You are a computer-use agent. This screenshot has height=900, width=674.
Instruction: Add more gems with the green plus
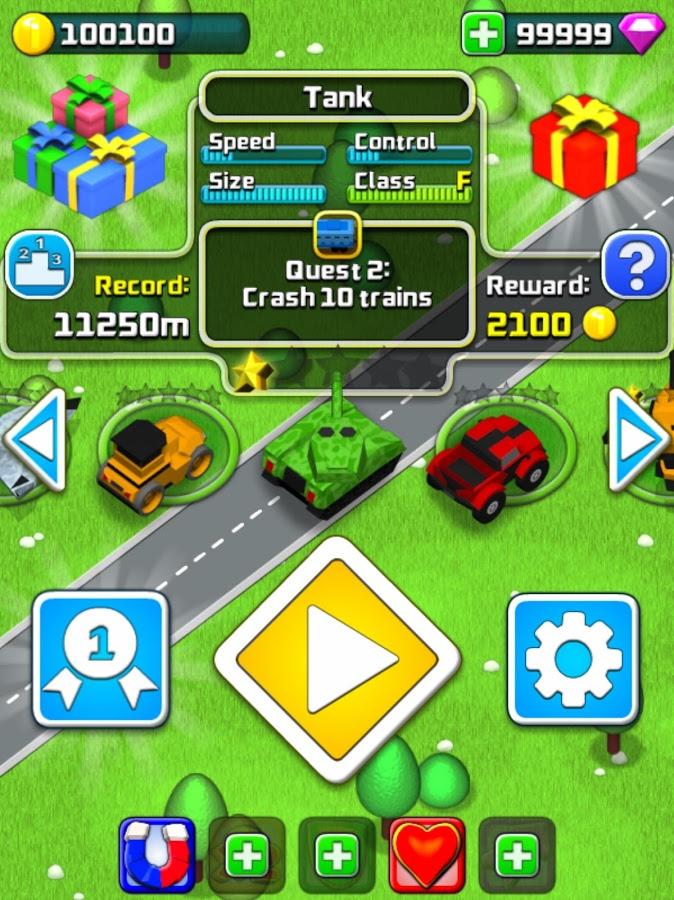(x=483, y=35)
